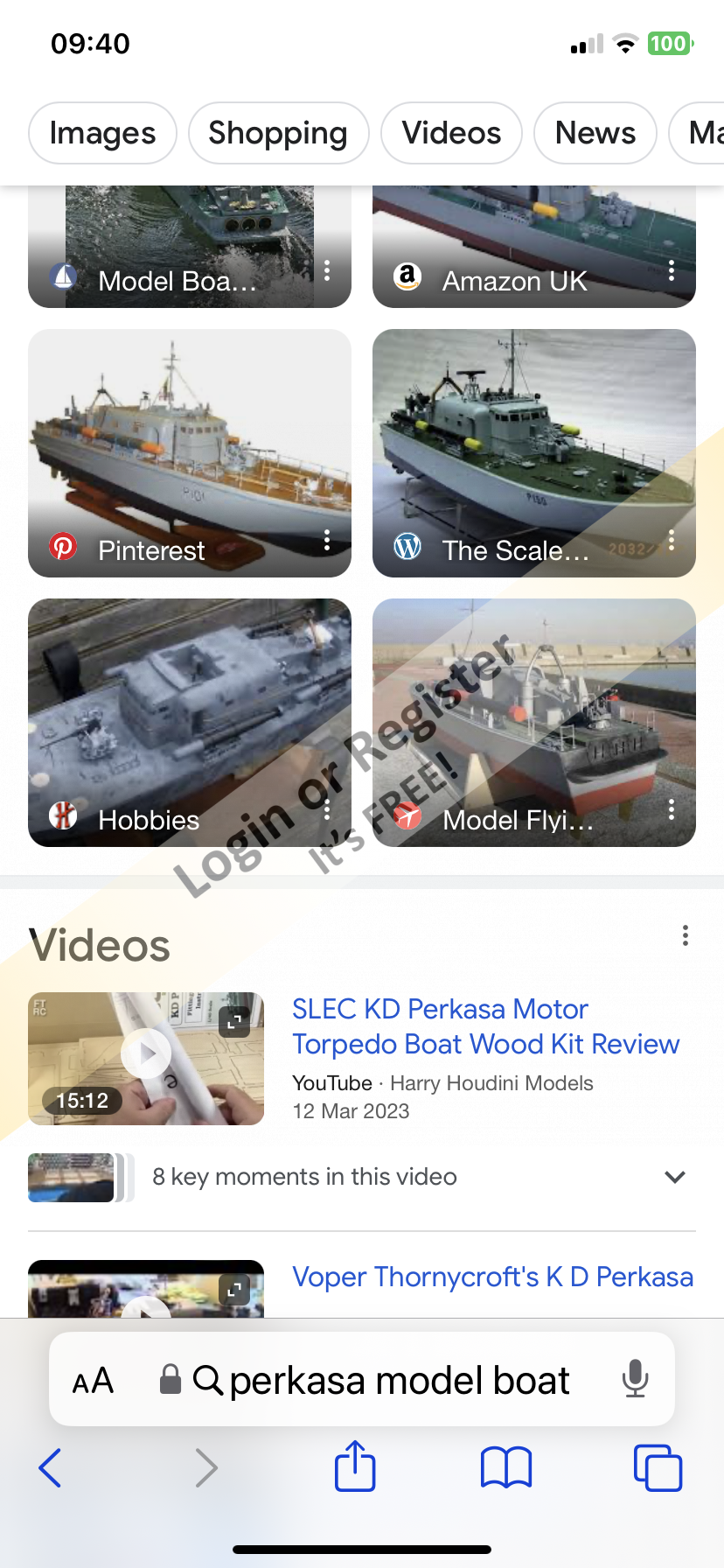Play the 15:12 video thumbnail
This screenshot has height=1568, width=724.
tap(146, 1058)
